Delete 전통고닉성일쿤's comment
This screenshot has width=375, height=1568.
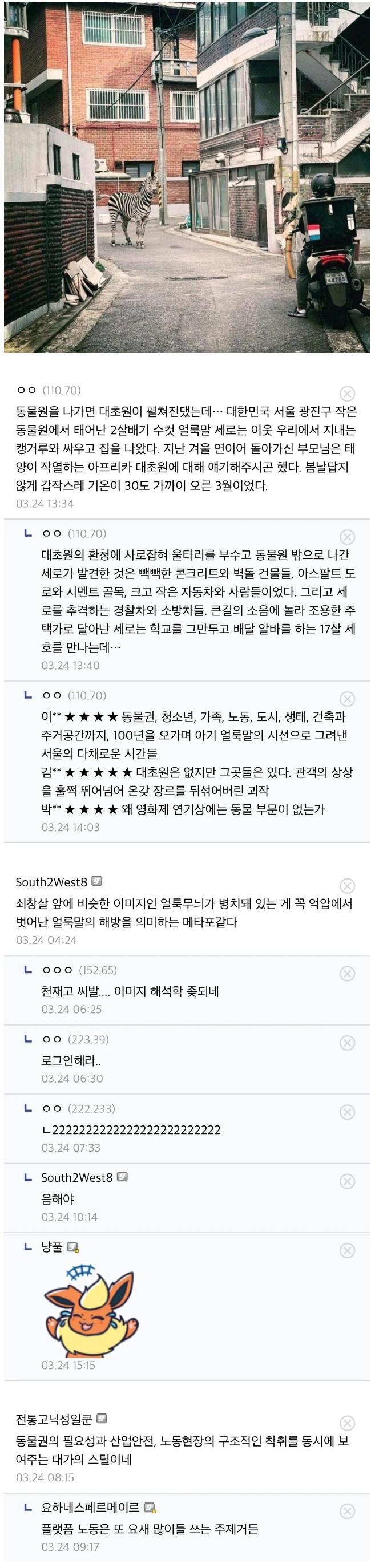(347, 1423)
